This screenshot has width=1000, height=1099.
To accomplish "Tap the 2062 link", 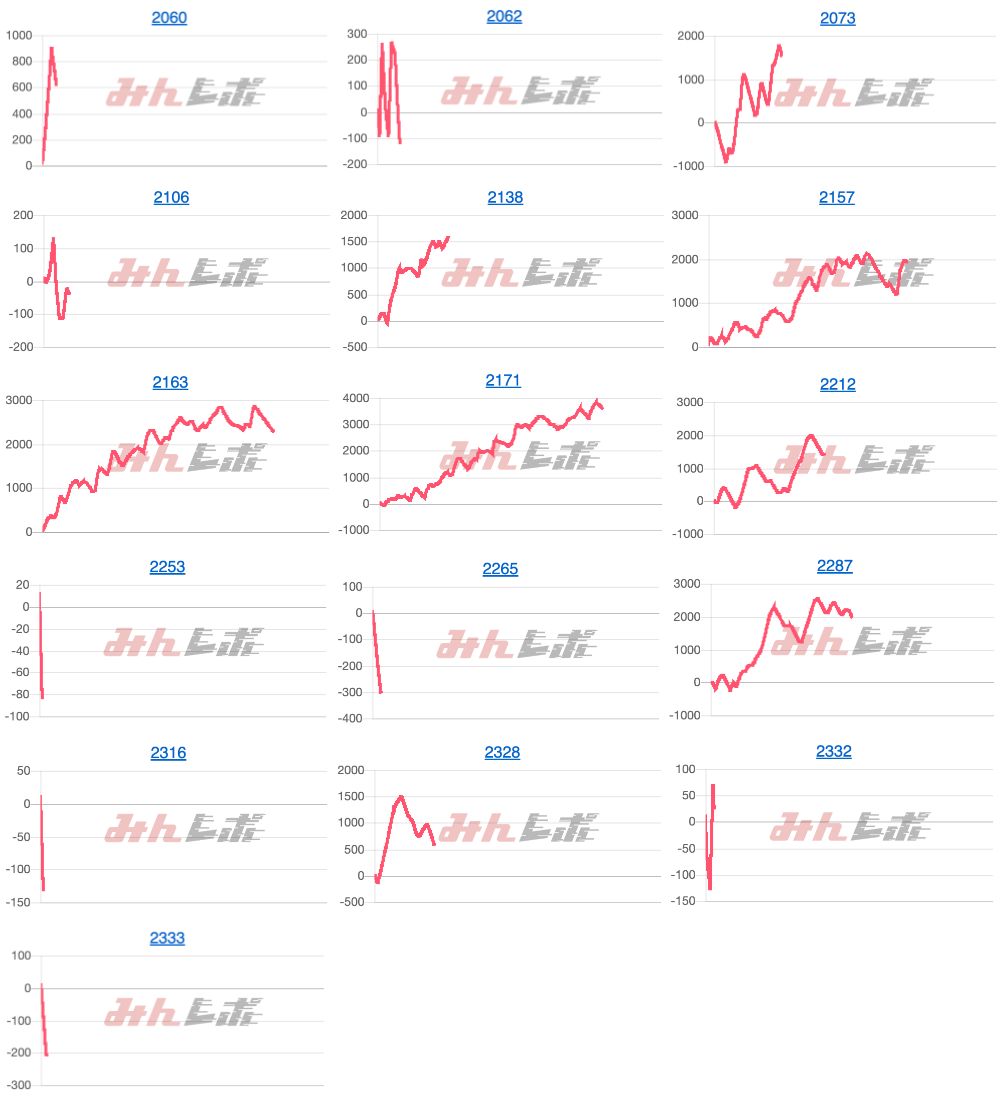I will [x=504, y=16].
